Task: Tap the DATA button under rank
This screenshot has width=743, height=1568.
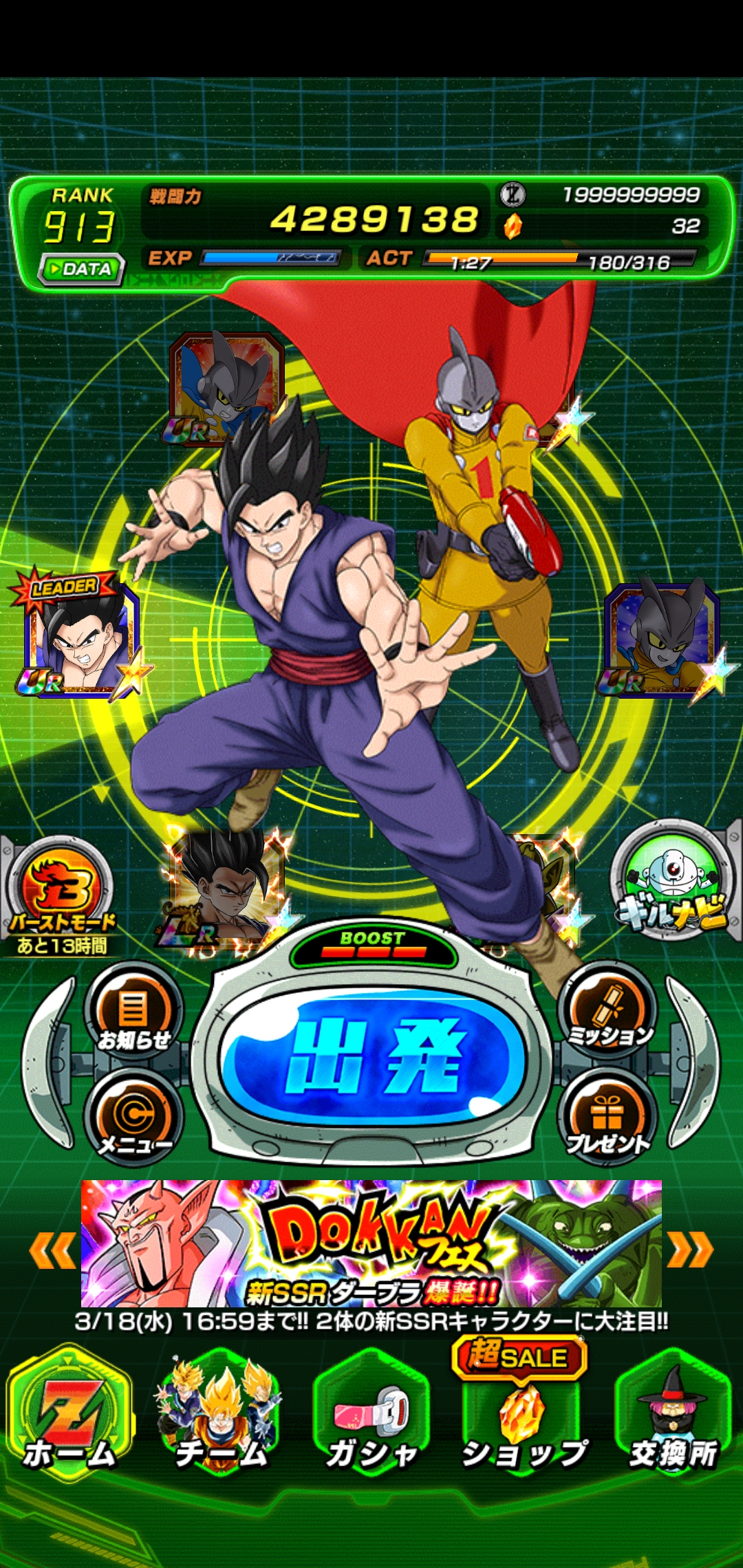Action: 83,269
